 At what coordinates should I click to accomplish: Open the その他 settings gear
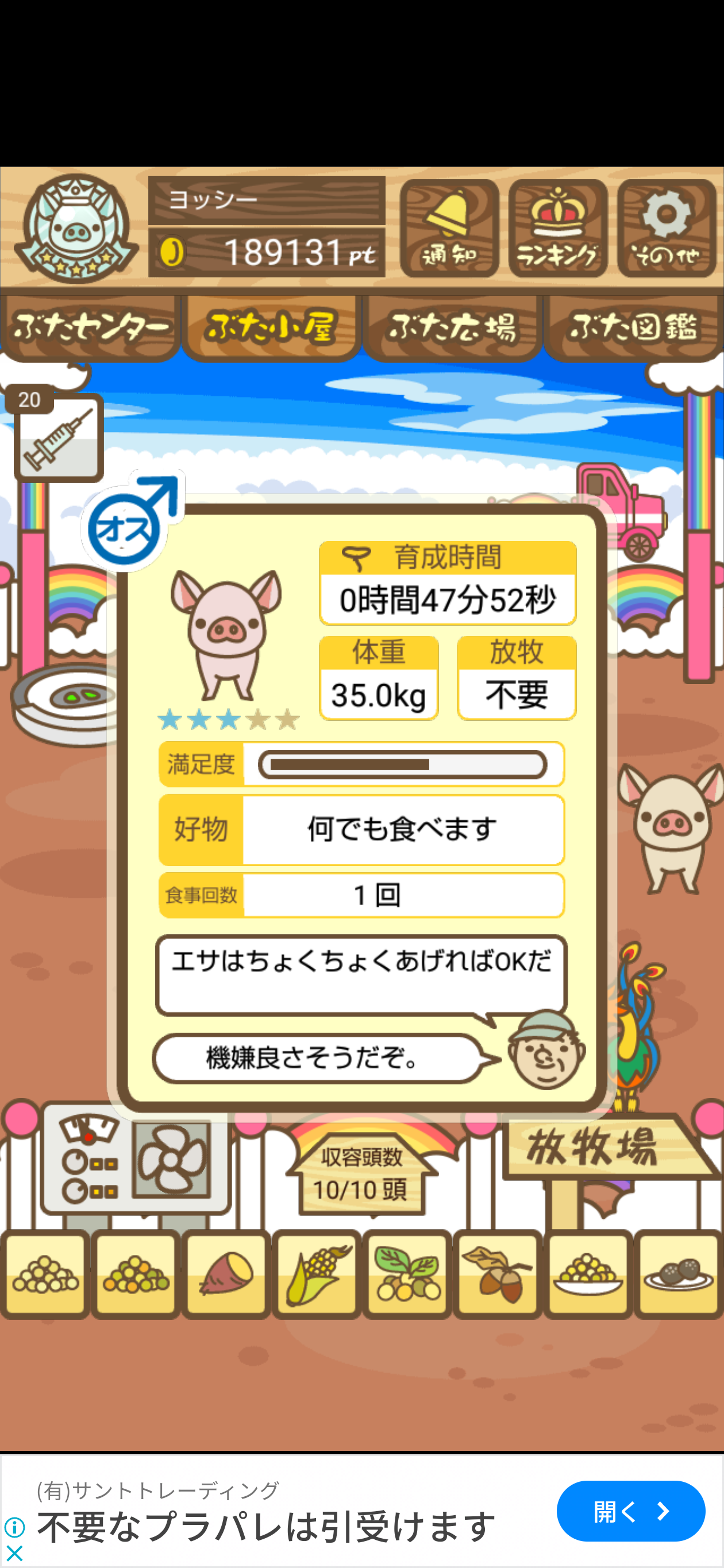click(666, 229)
